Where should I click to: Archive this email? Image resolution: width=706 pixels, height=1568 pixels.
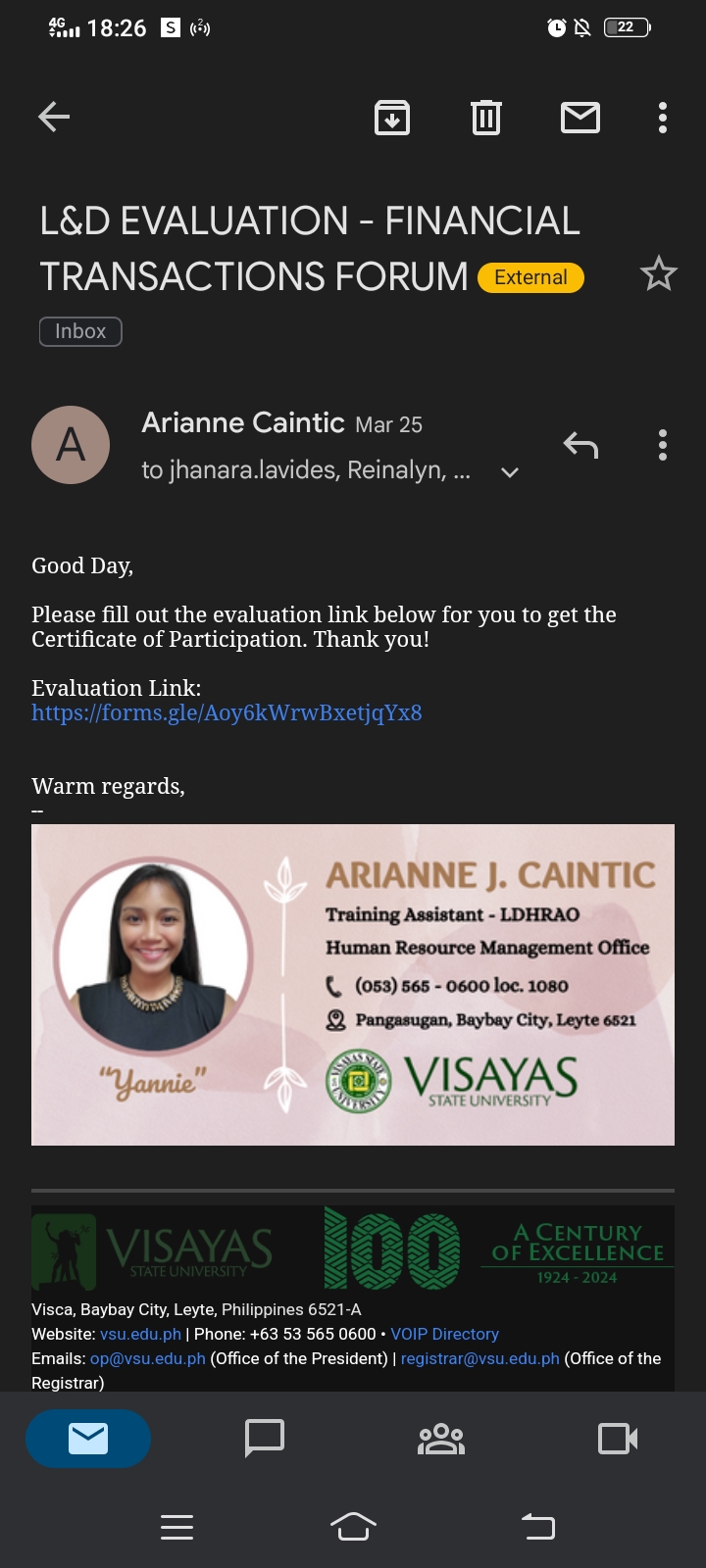[392, 118]
